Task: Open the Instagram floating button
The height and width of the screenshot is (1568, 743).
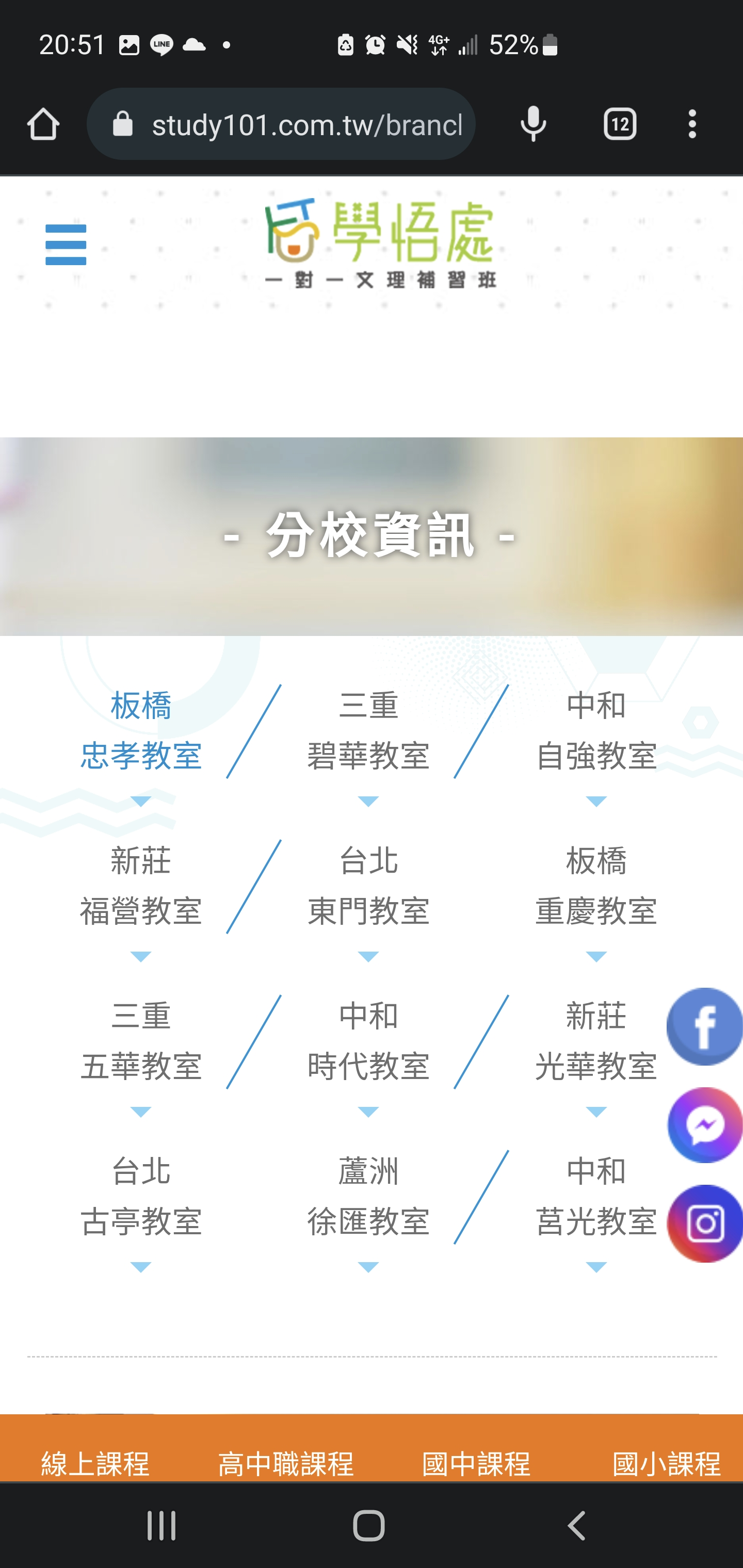Action: (x=705, y=1223)
